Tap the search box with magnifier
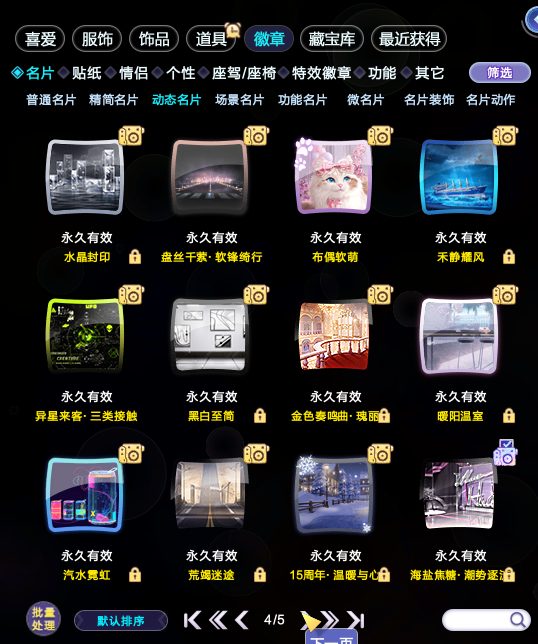Screen dimensions: 538x644 (x=485, y=620)
